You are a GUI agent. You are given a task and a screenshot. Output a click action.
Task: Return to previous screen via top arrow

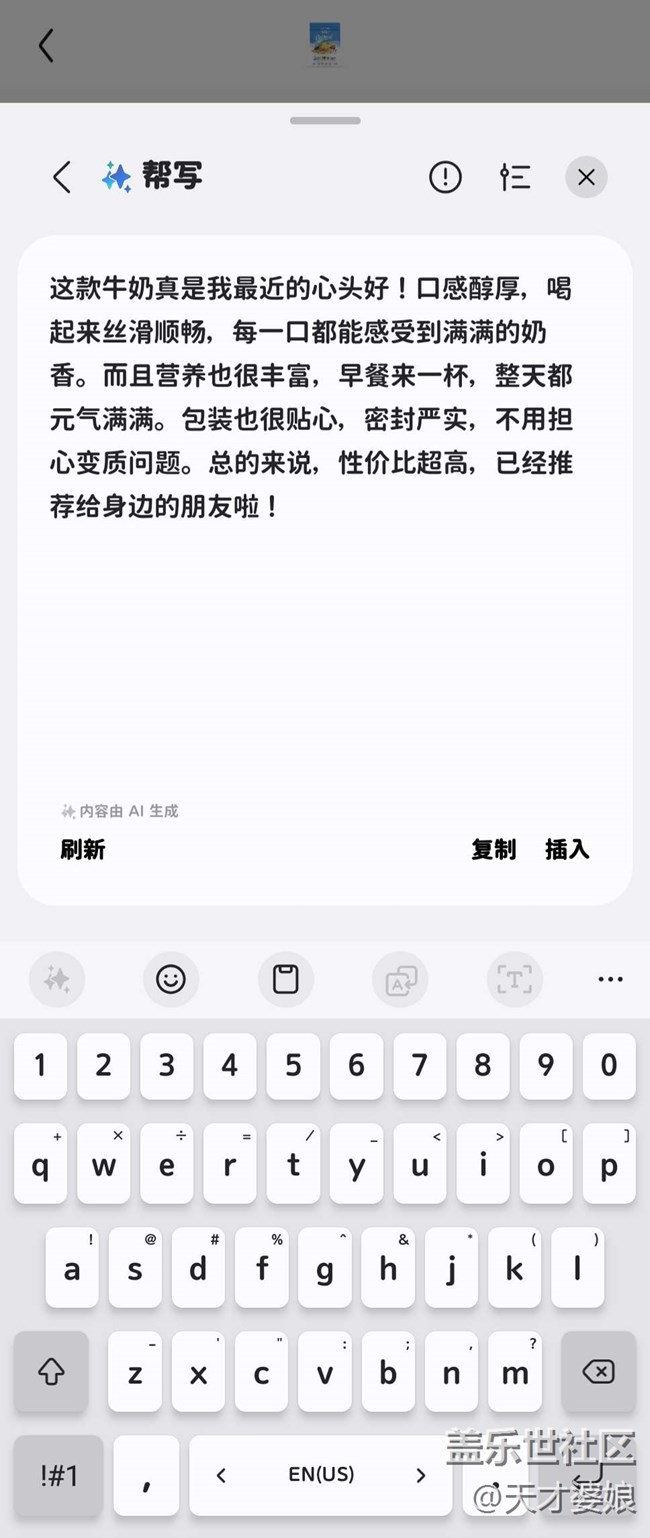(x=46, y=46)
